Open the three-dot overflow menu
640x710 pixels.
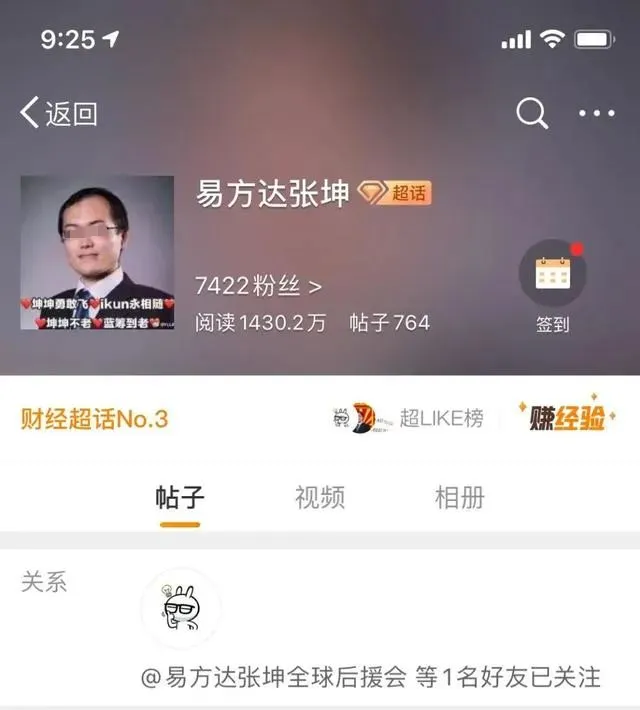597,113
